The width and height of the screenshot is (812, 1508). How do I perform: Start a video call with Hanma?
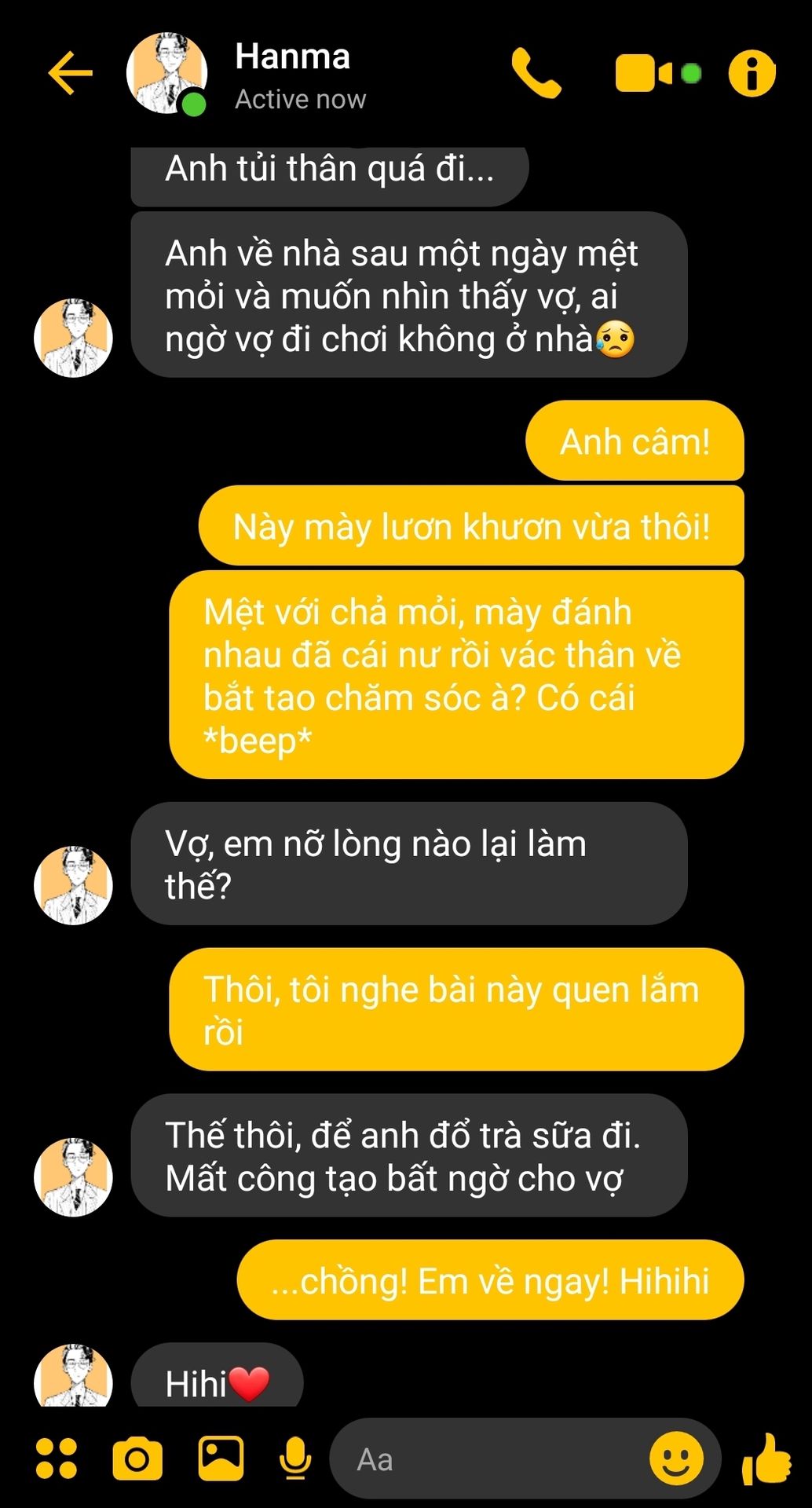644,74
